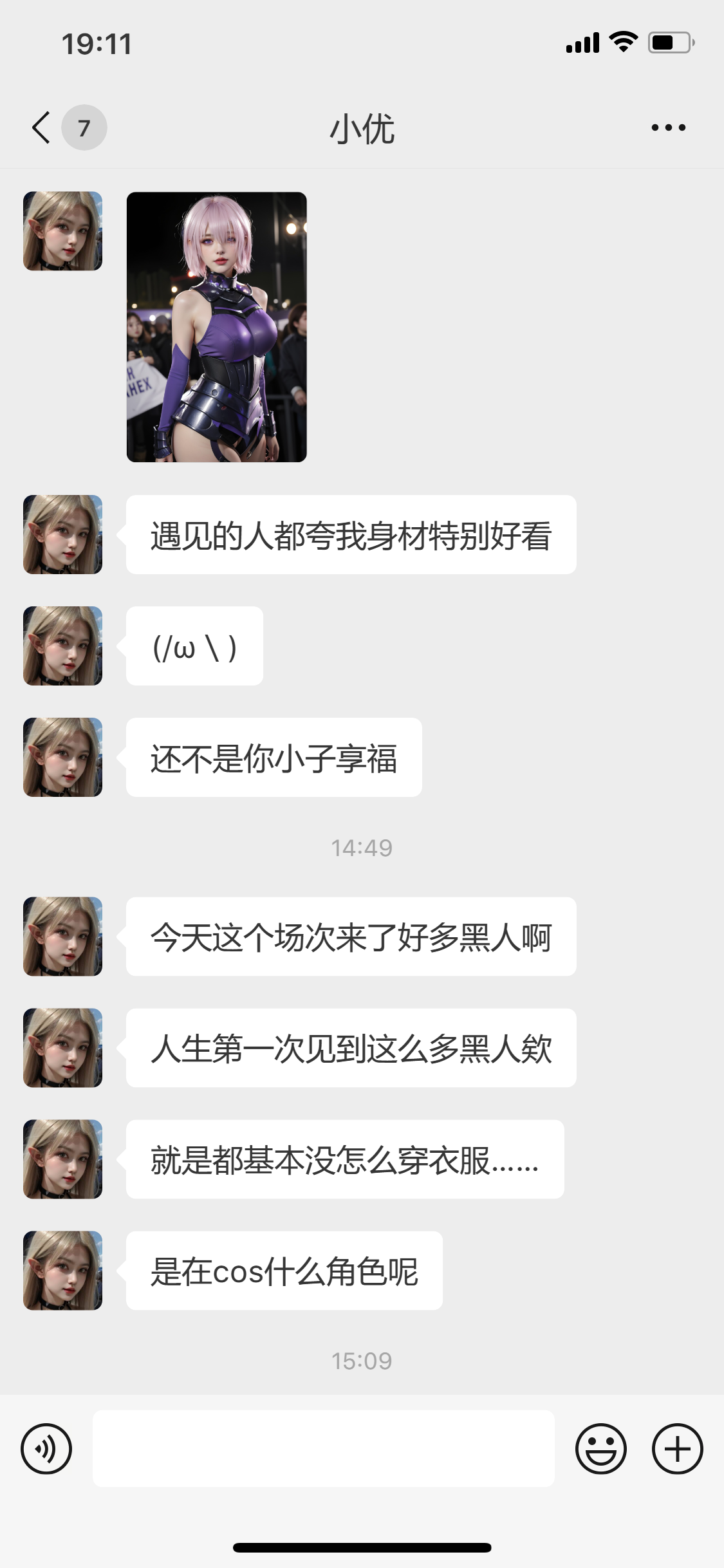
Task: Open the three-dot chat info menu
Action: click(668, 127)
